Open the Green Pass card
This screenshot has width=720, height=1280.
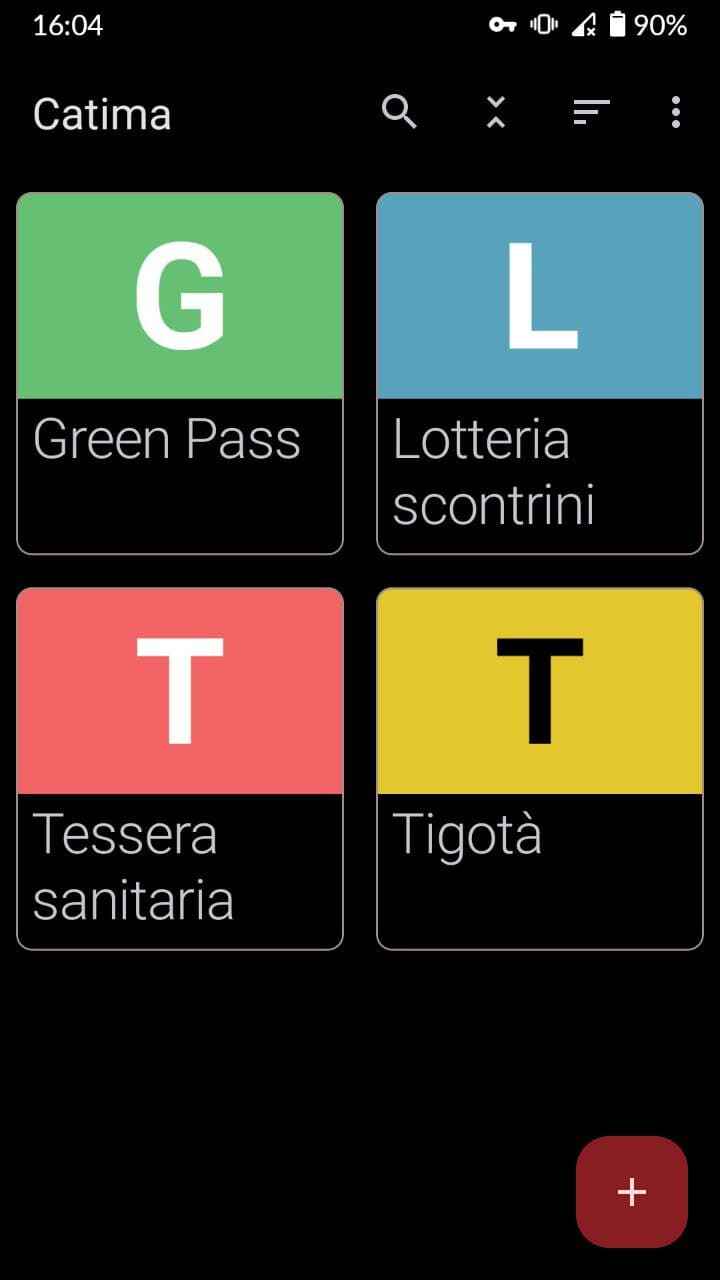(x=180, y=372)
